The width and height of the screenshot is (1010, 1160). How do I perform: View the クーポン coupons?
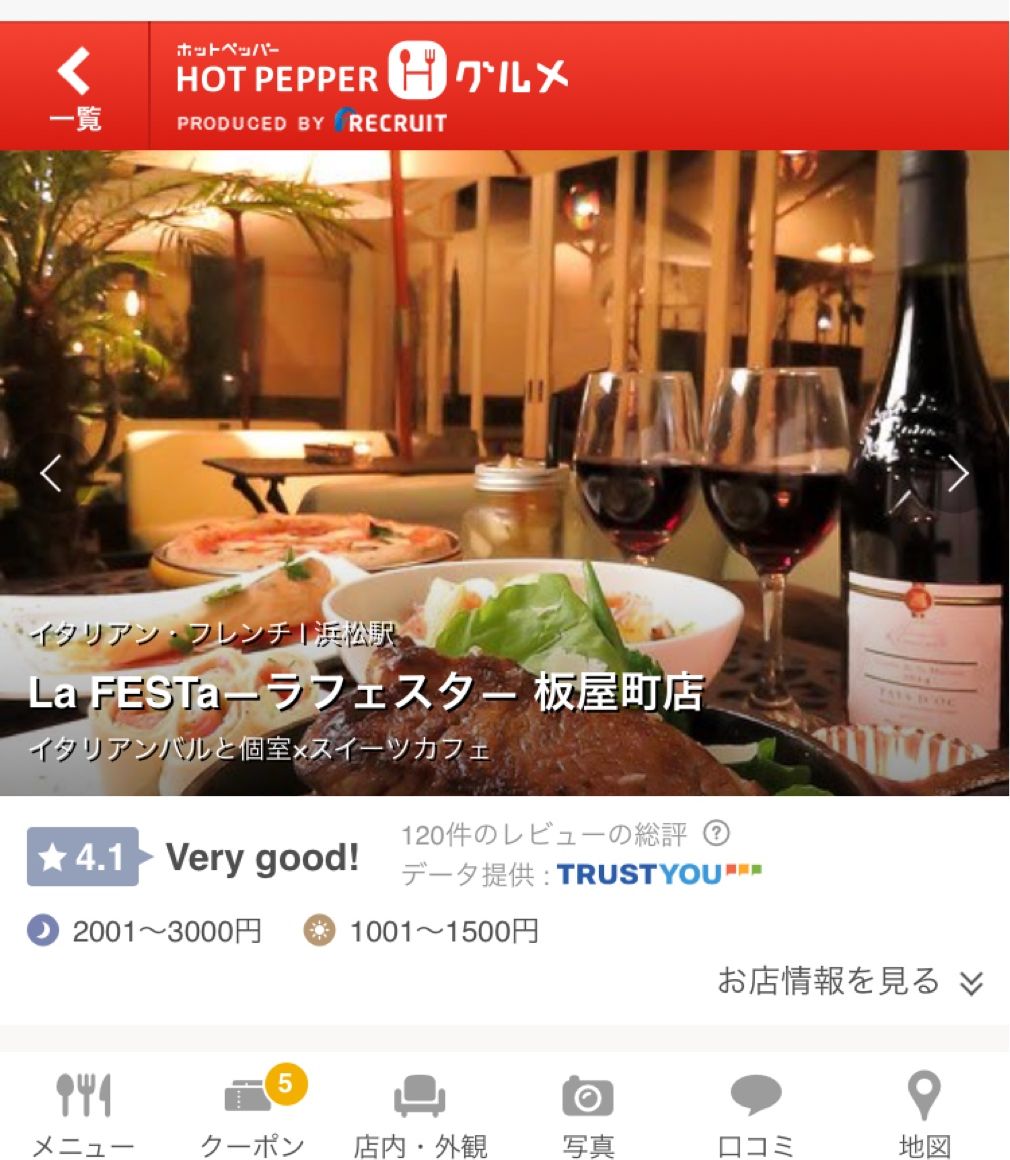[252, 1115]
